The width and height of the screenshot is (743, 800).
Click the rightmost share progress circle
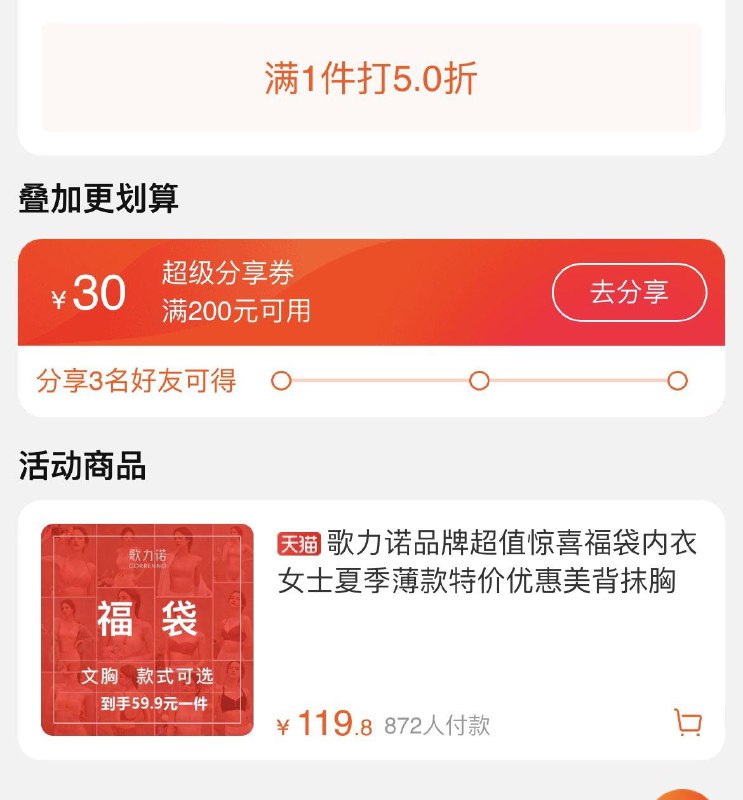(x=676, y=379)
